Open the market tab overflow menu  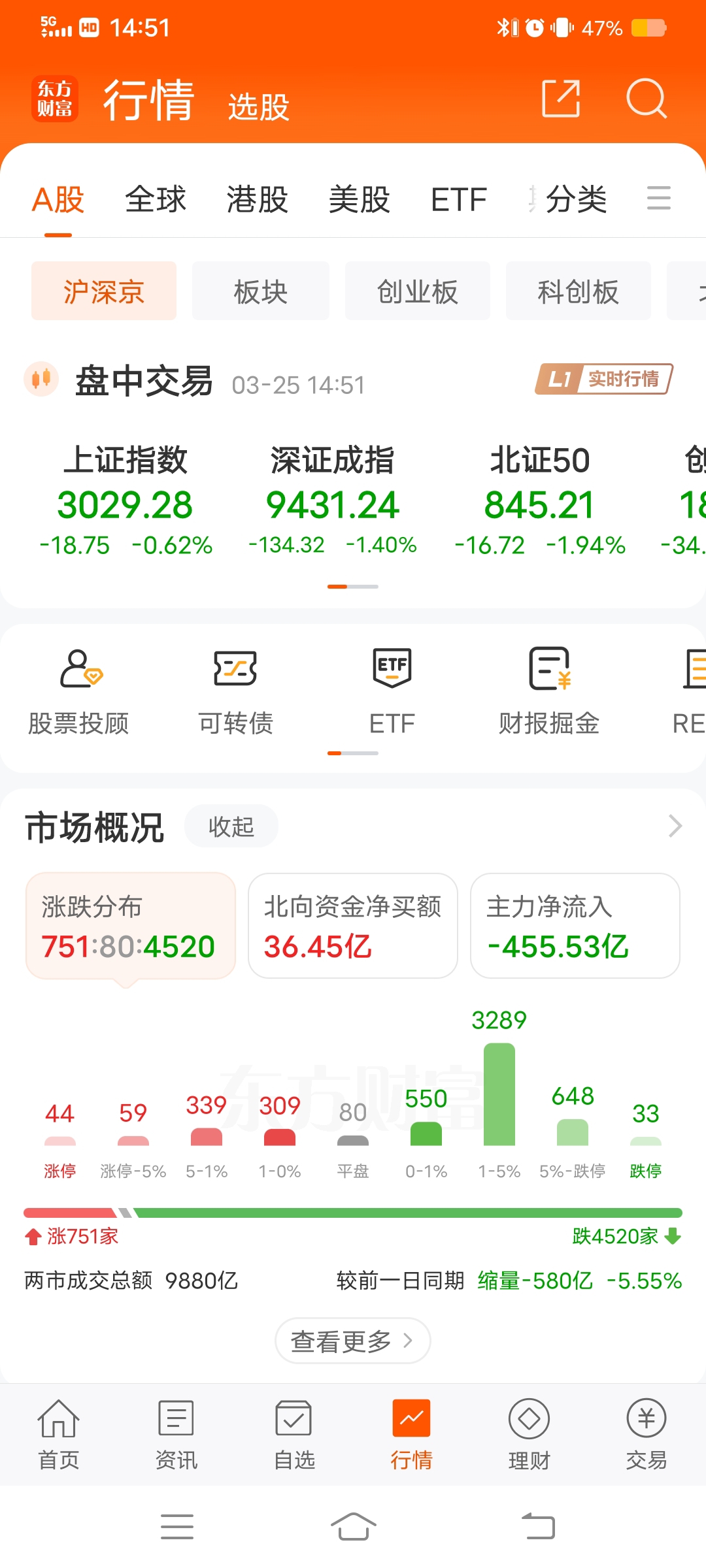659,199
